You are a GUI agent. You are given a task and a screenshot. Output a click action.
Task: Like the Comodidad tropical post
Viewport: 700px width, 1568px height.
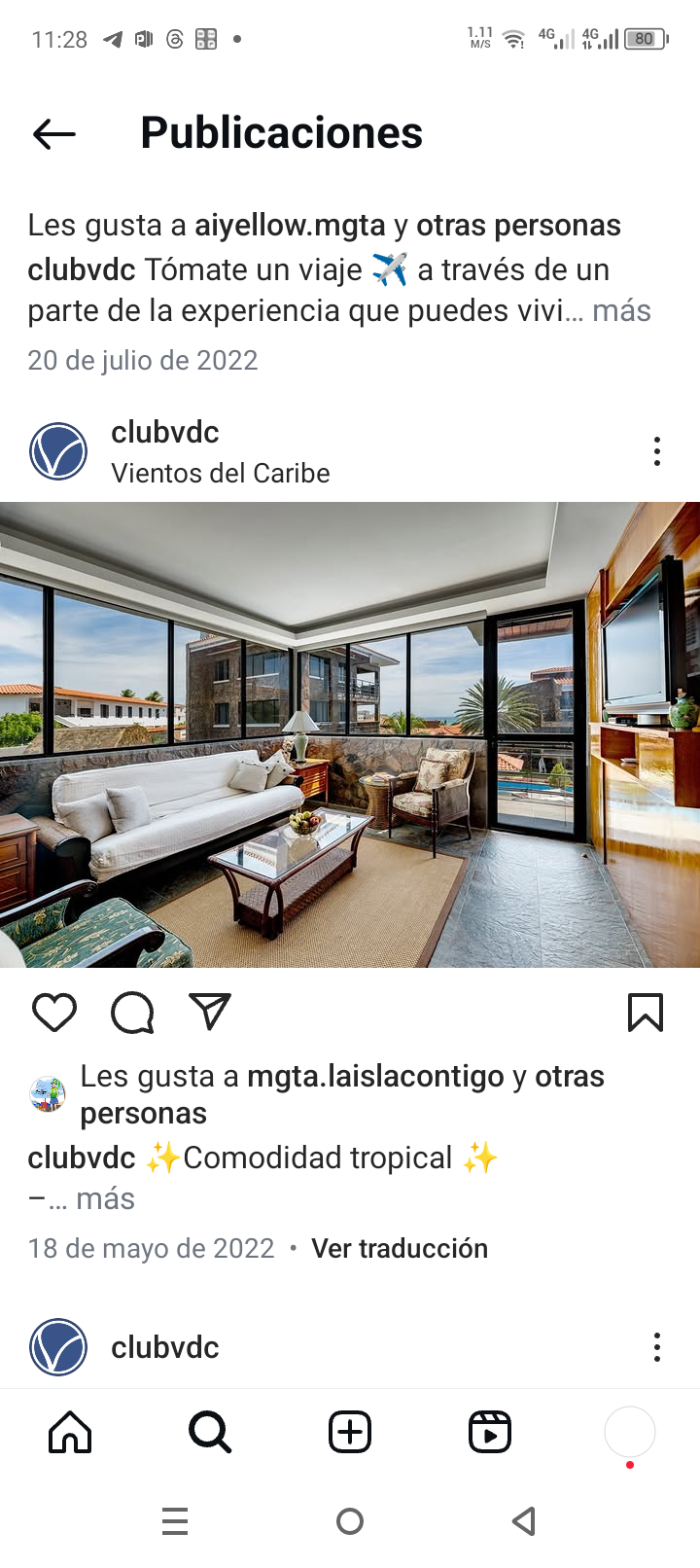[x=54, y=1013]
